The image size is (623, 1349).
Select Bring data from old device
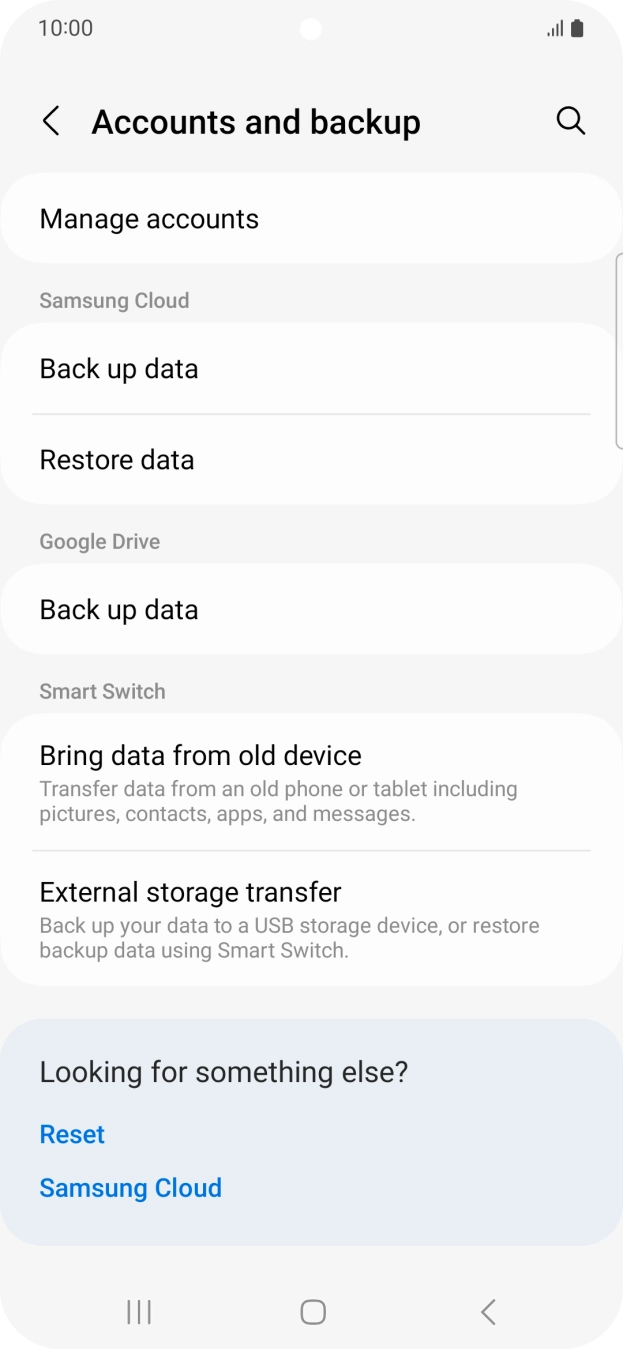click(311, 783)
